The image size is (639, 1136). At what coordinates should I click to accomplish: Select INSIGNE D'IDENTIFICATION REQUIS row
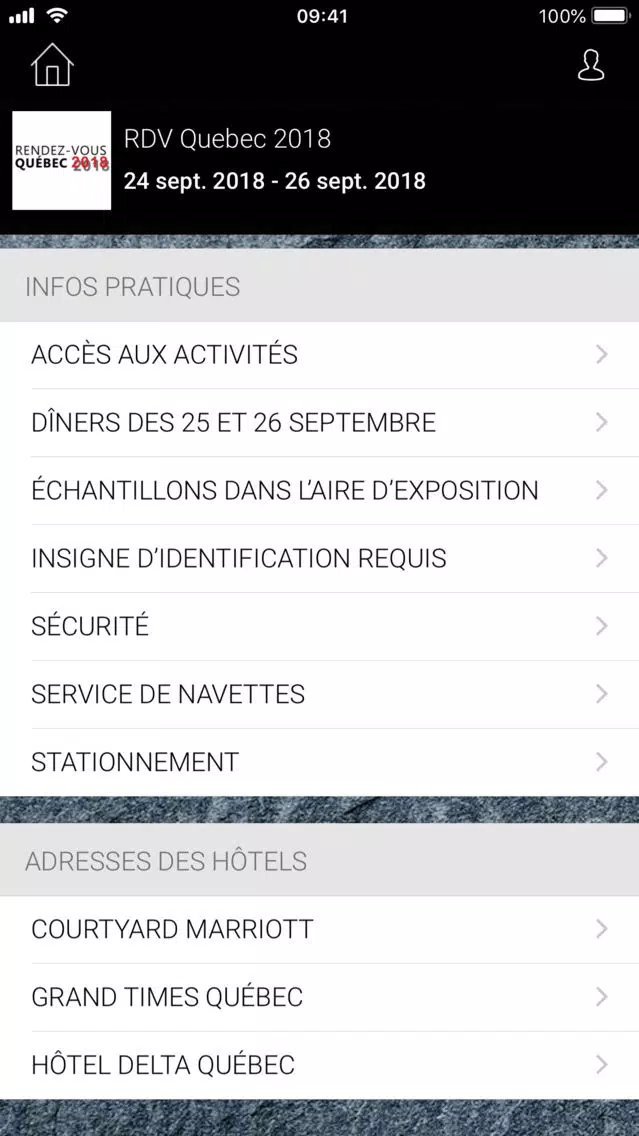319,559
